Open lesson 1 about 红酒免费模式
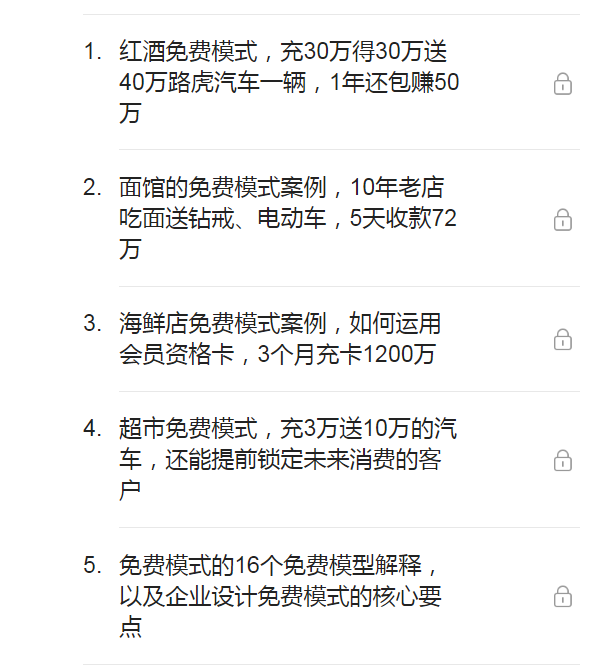Viewport: 612px width, 665px height. pos(288,83)
